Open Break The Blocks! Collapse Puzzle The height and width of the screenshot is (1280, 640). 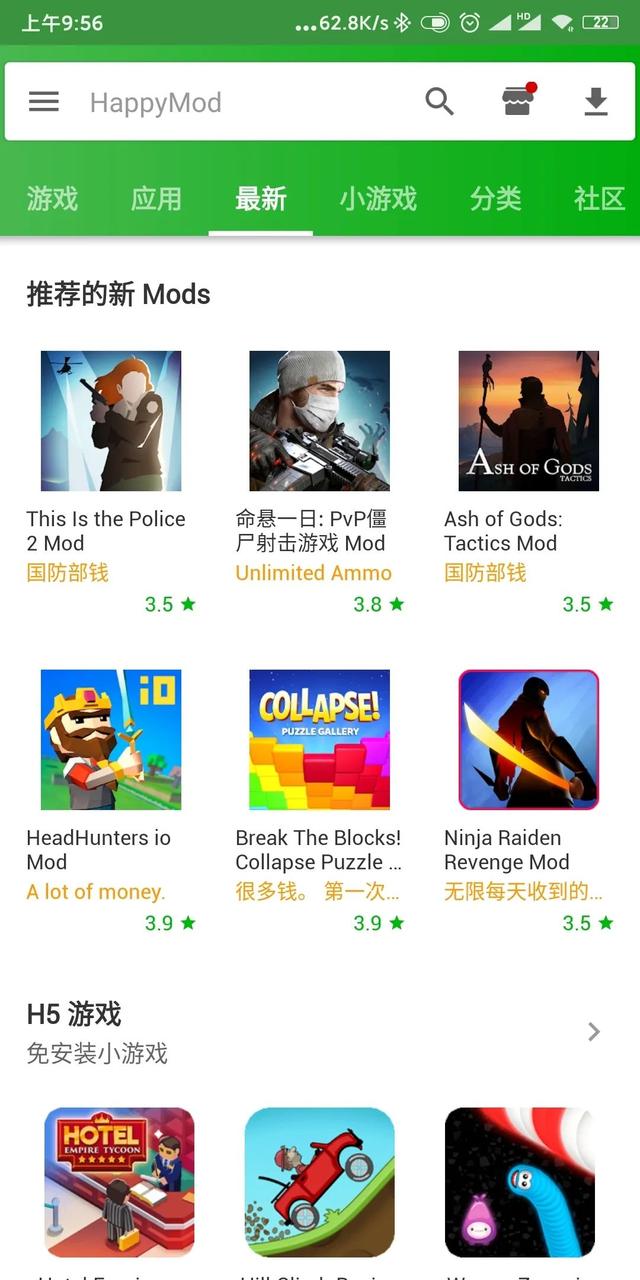pos(319,740)
